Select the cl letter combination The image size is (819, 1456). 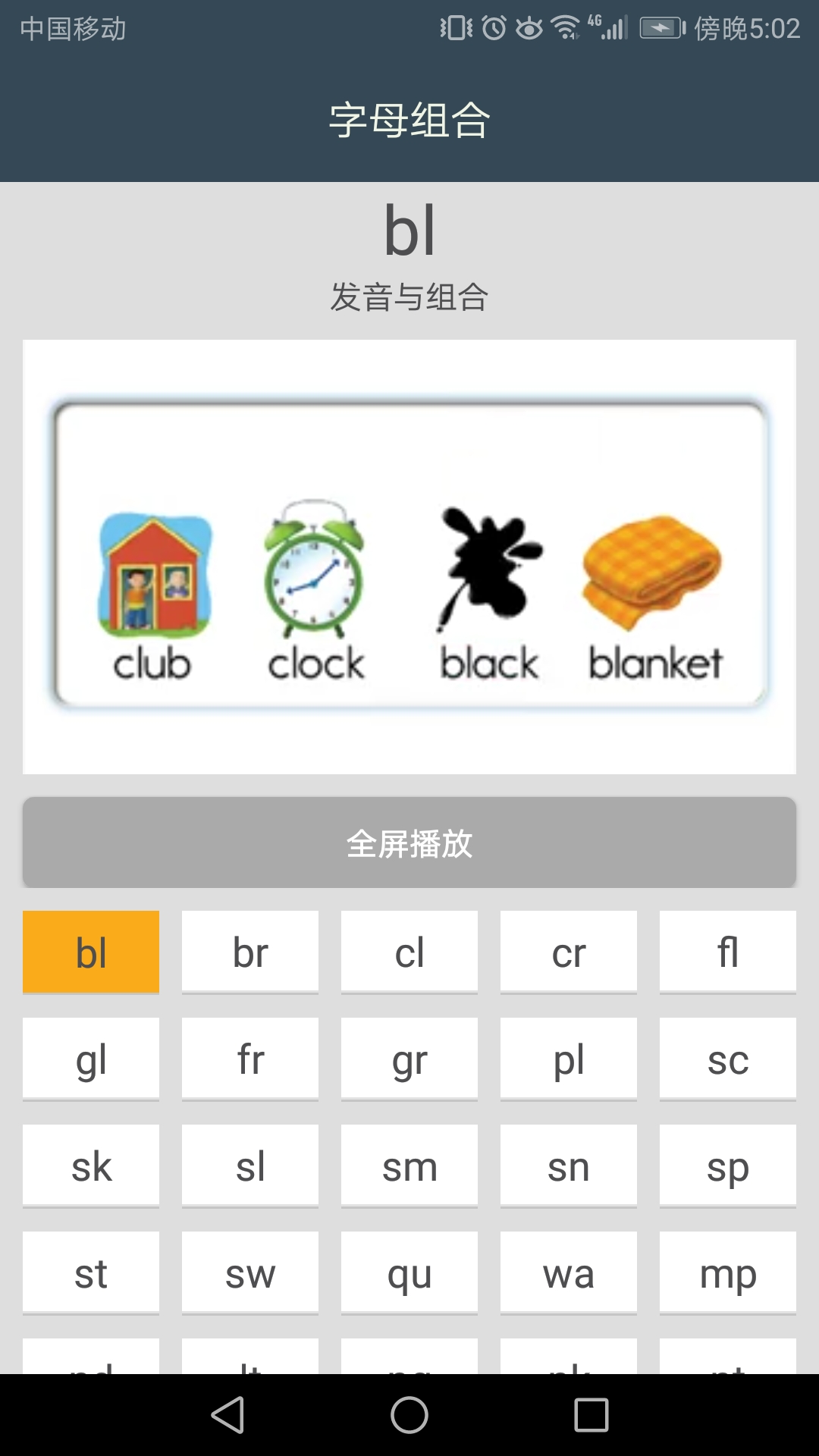pyautogui.click(x=409, y=952)
